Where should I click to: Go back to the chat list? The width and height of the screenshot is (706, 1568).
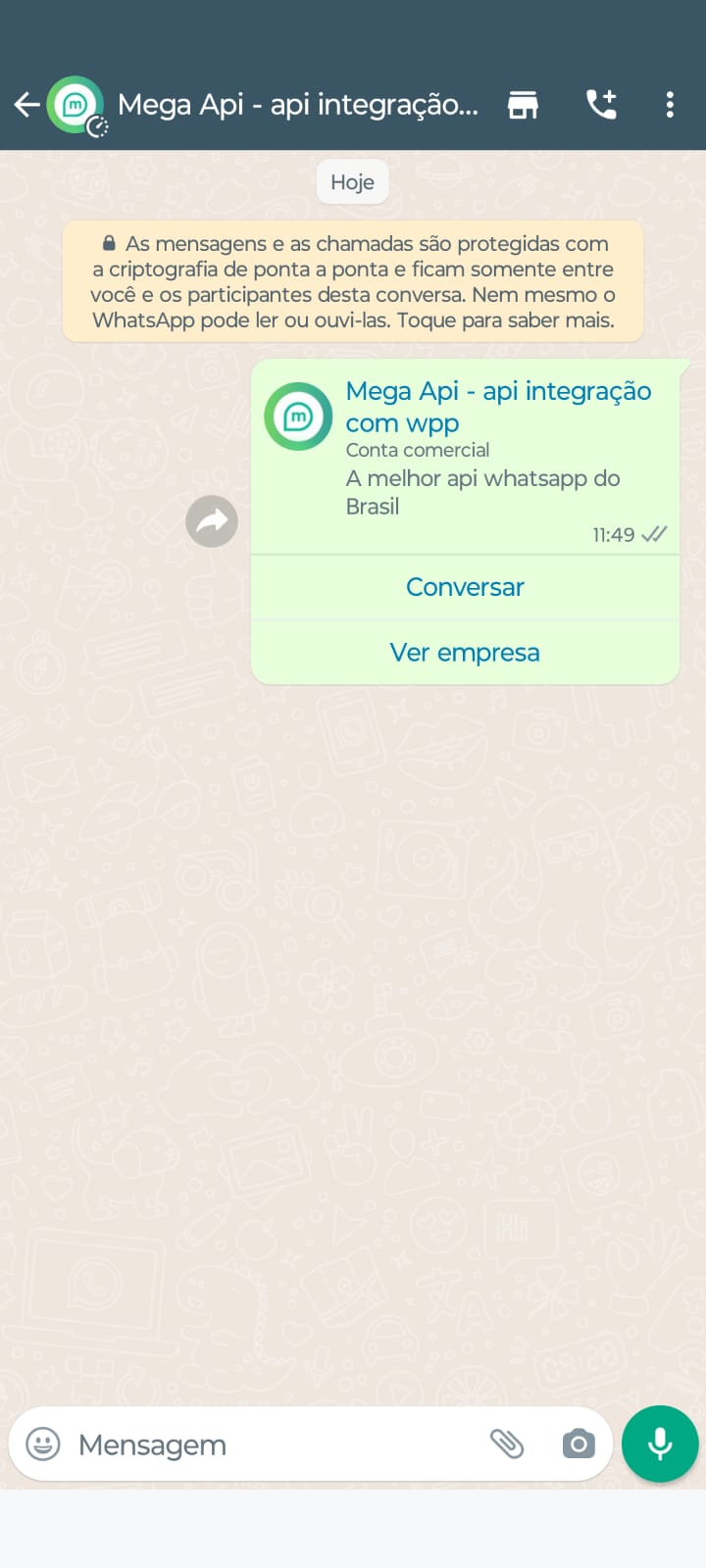click(x=26, y=105)
